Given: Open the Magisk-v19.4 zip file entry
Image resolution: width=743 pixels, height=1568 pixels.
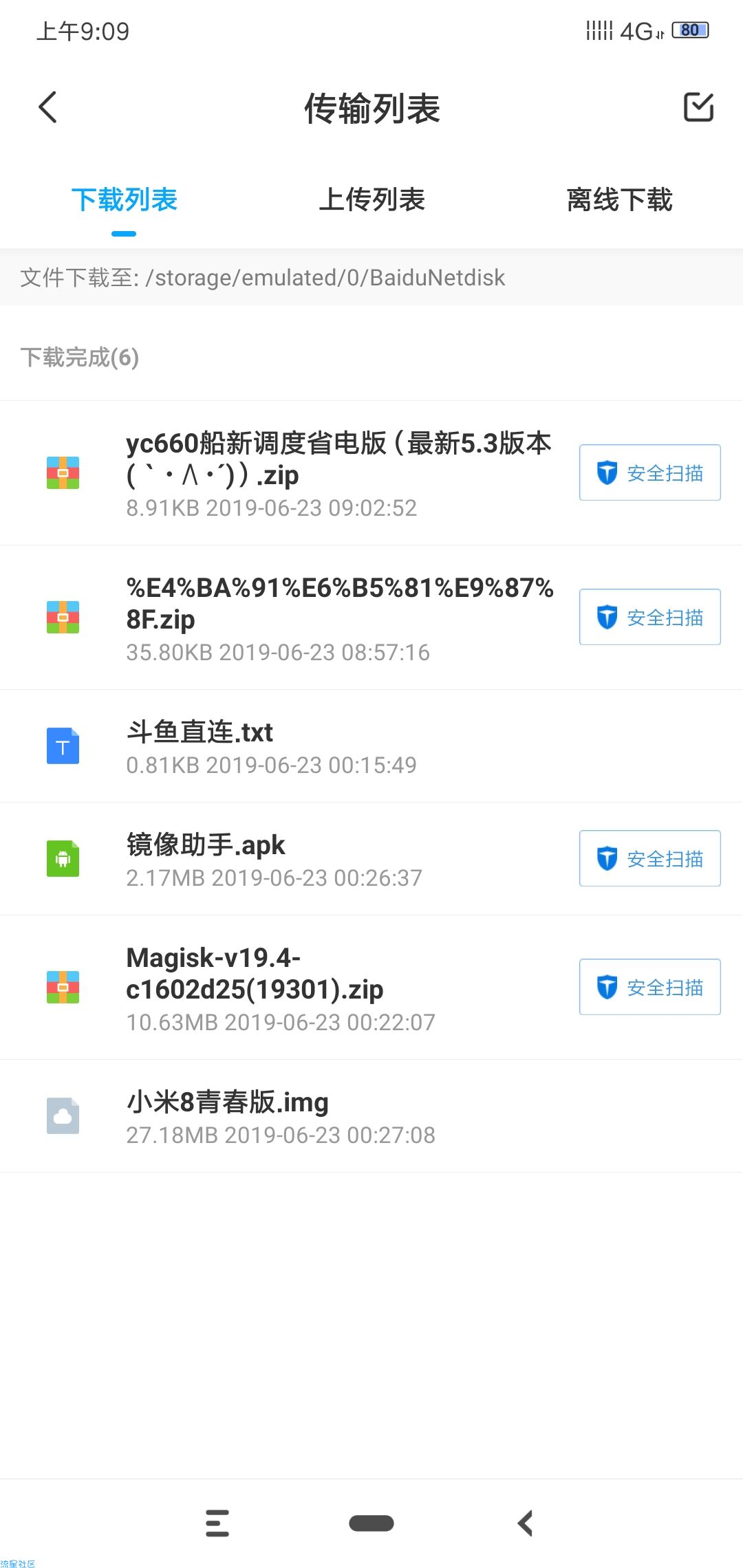Looking at the screenshot, I should (x=289, y=988).
